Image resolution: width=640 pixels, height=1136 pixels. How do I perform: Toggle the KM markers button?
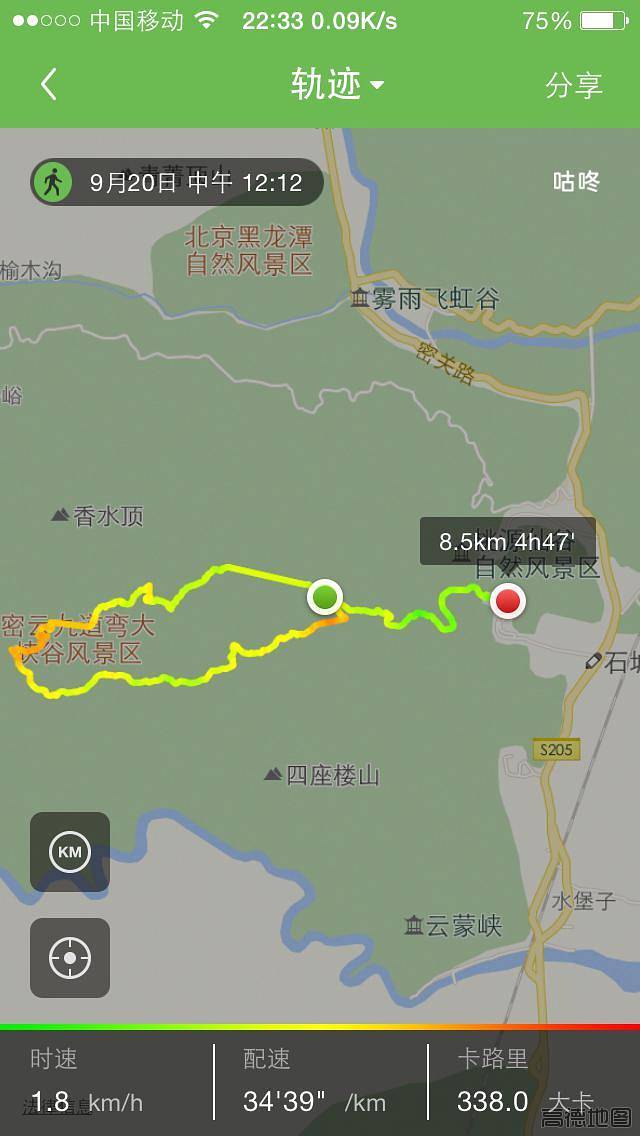pyautogui.click(x=70, y=852)
